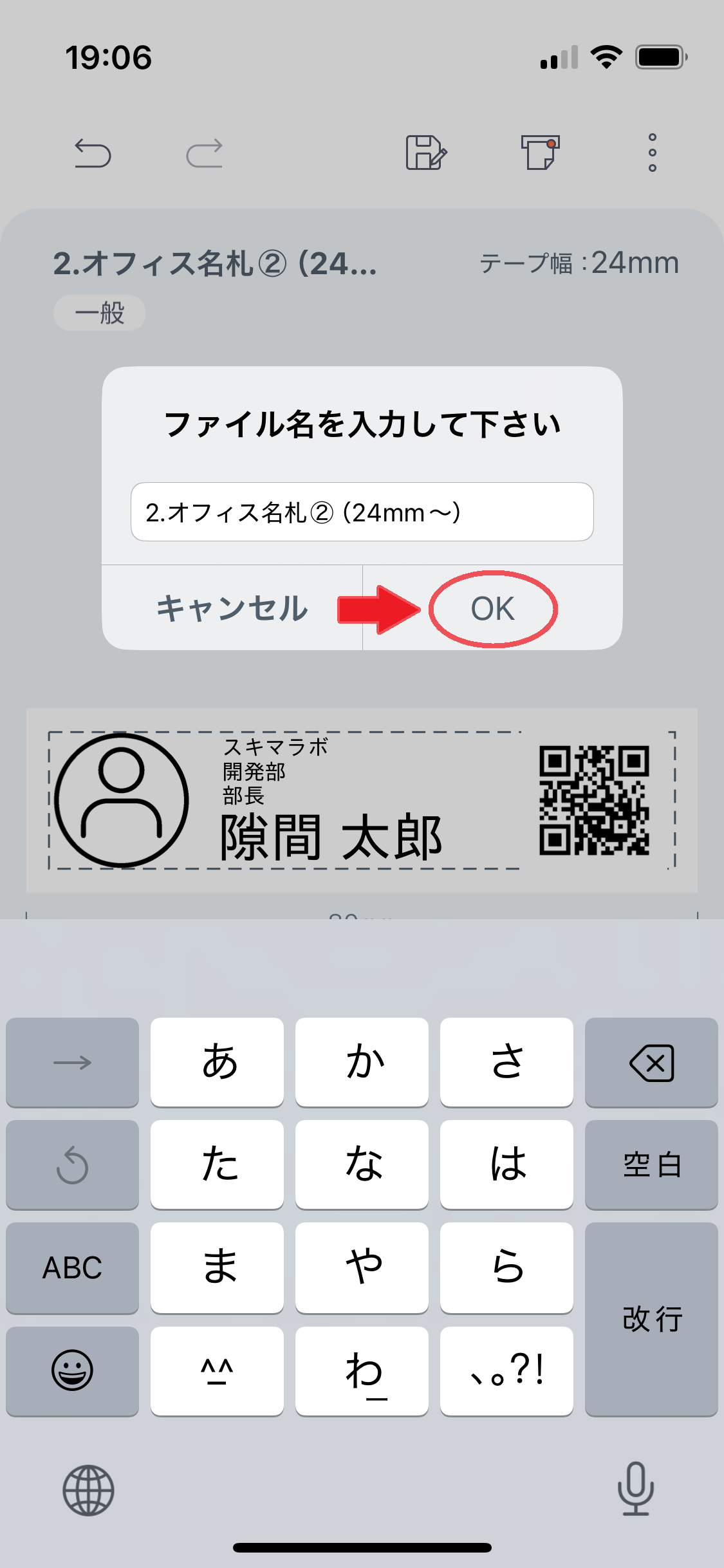Tap the 改行 return key
The width and height of the screenshot is (724, 1568).
pos(651,1319)
